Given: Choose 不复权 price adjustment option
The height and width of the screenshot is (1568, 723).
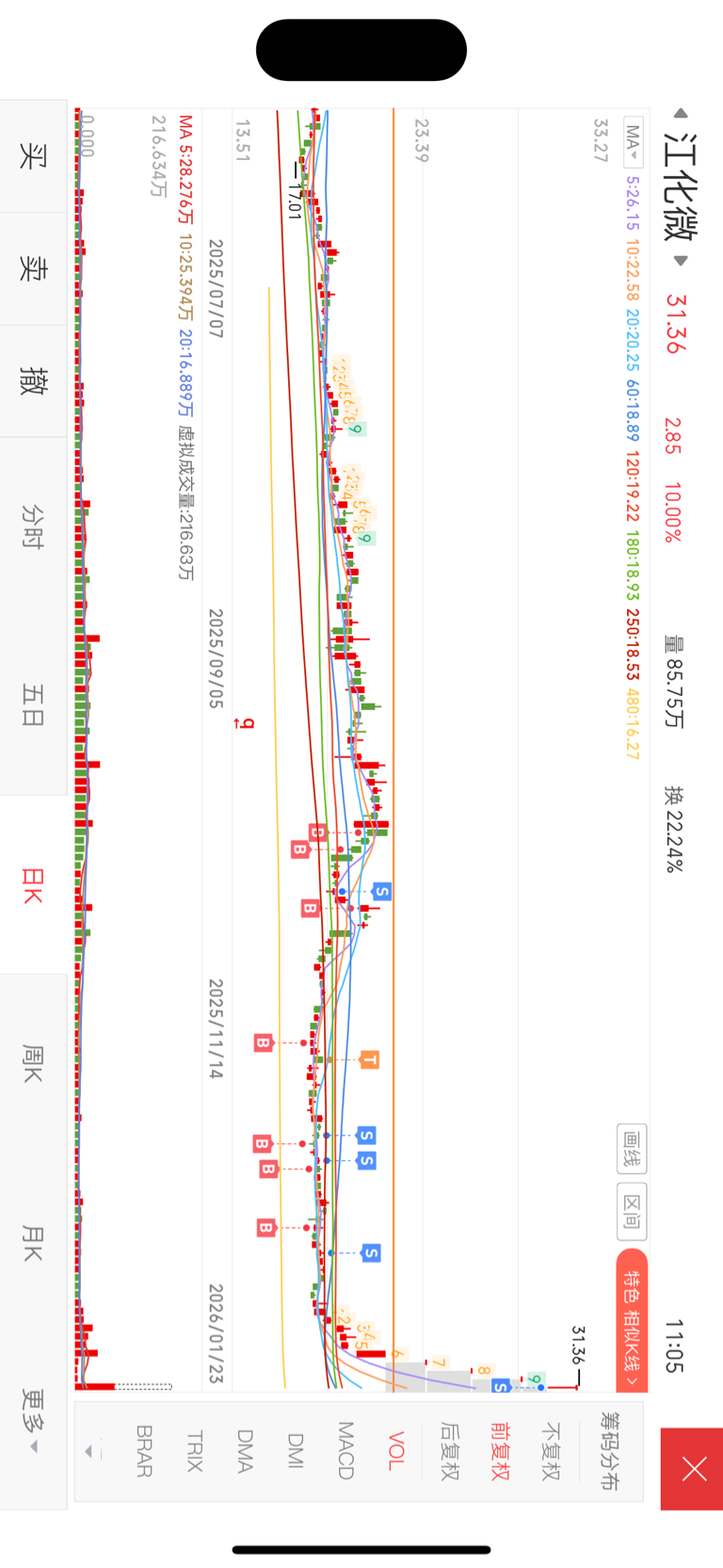Looking at the screenshot, I should point(550,1451).
